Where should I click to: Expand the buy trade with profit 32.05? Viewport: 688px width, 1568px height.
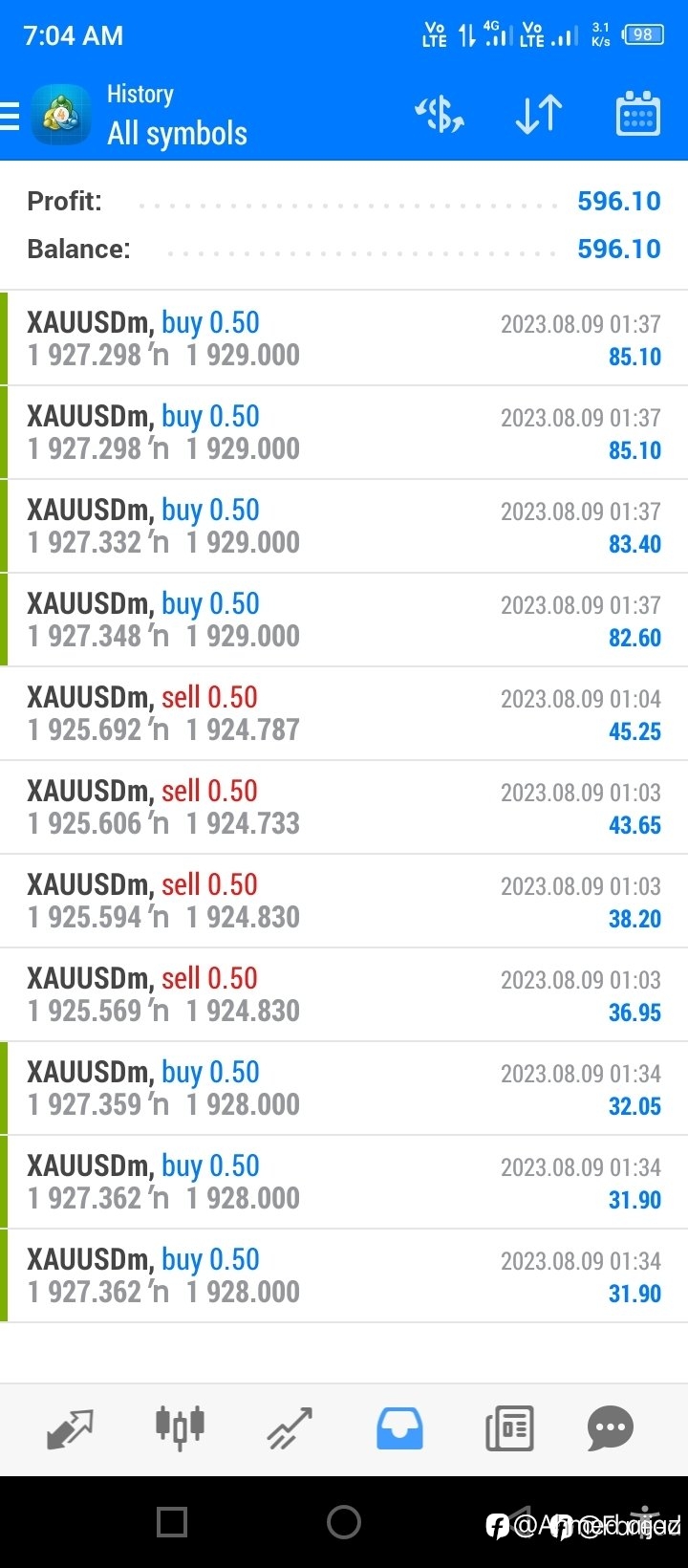click(344, 1088)
